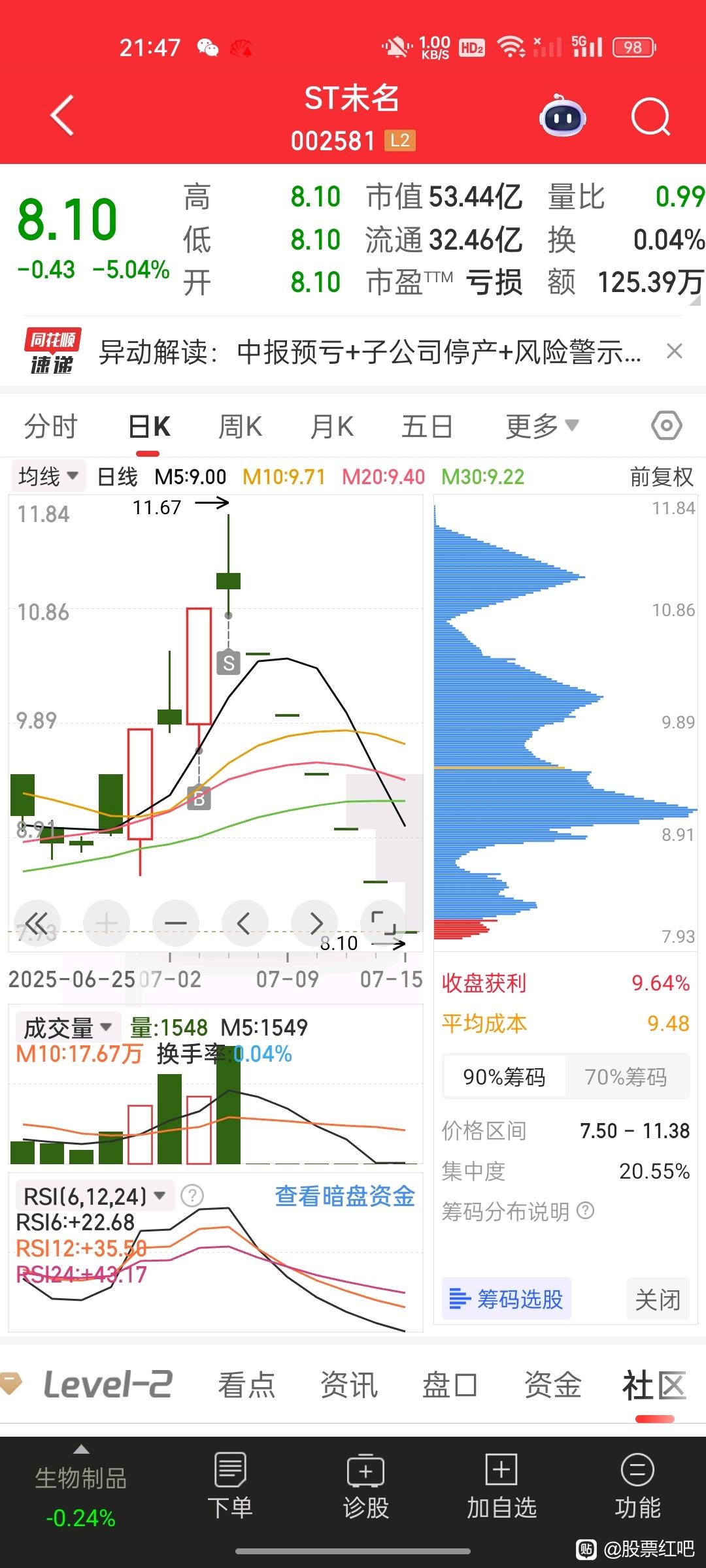706x1568 pixels.
Task: Close the chip distribution panel with 关闭
Action: coord(658,1299)
